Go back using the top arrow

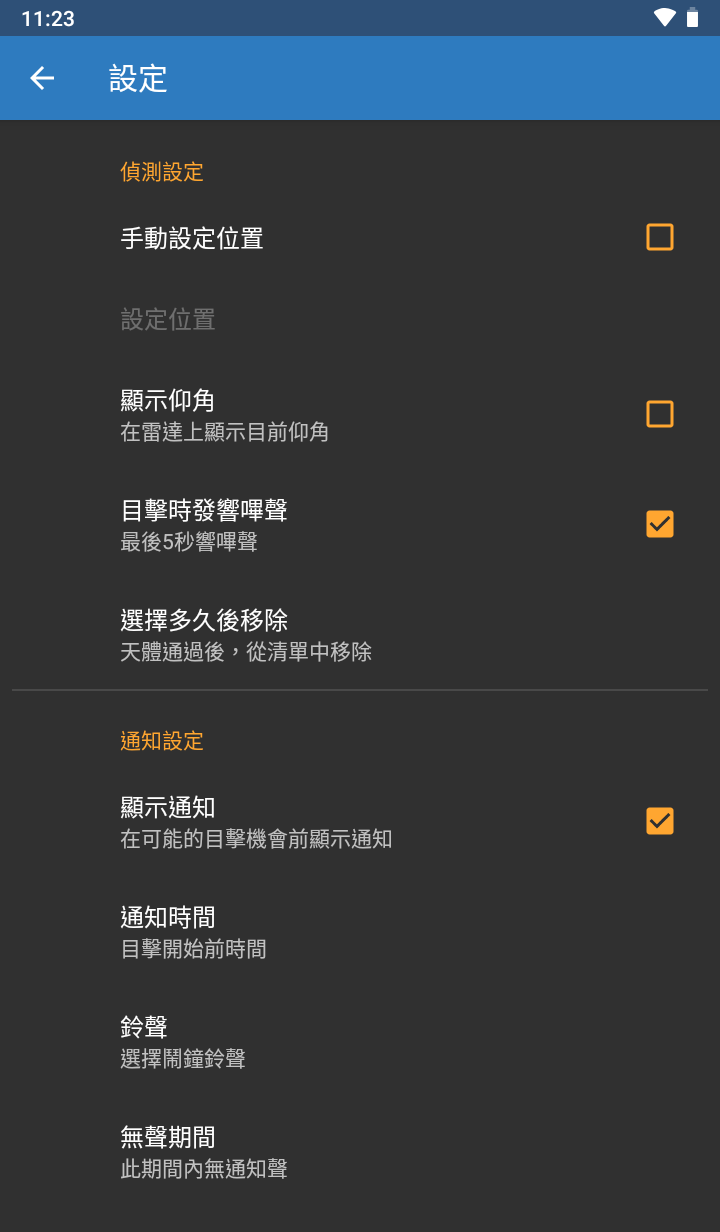42,78
